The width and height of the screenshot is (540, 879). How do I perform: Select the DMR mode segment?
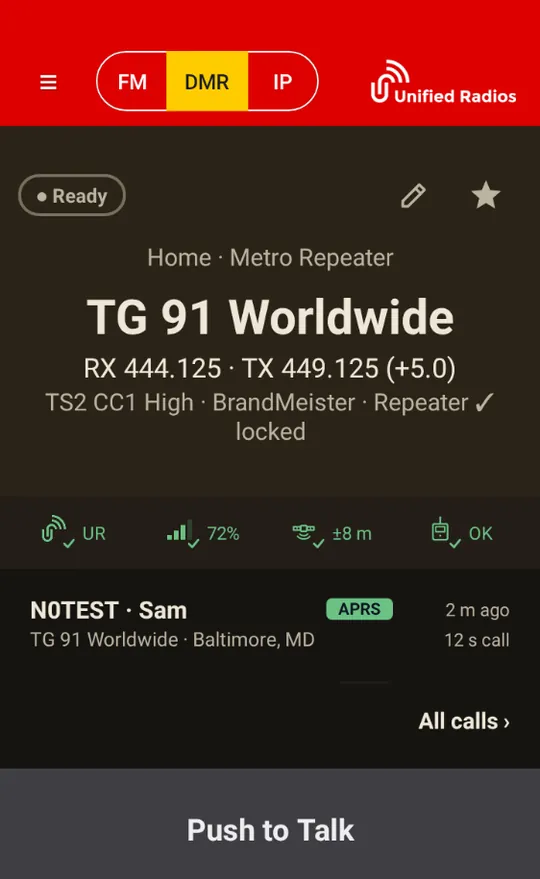207,82
